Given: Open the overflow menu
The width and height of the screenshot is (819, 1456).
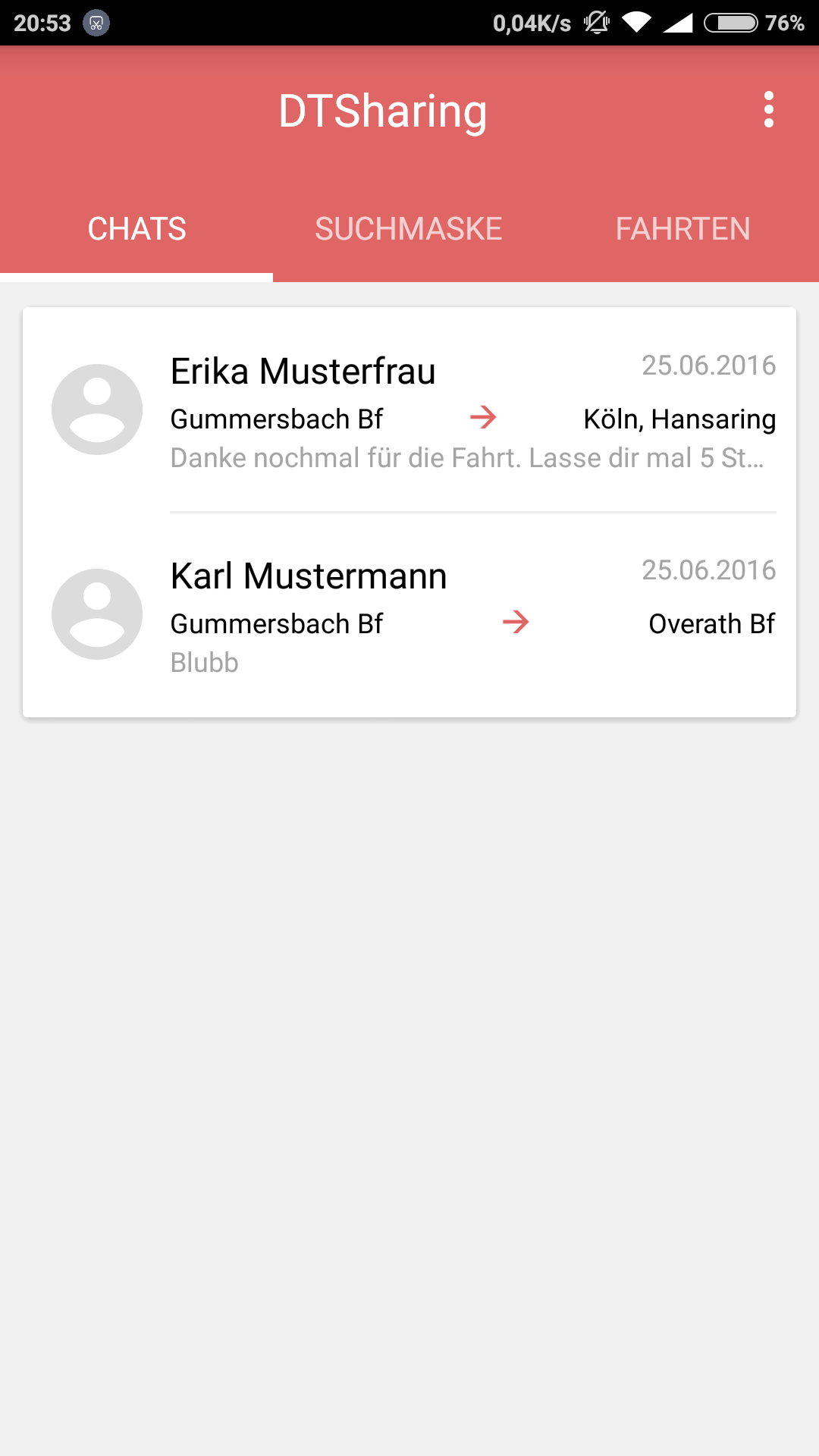Looking at the screenshot, I should (768, 110).
